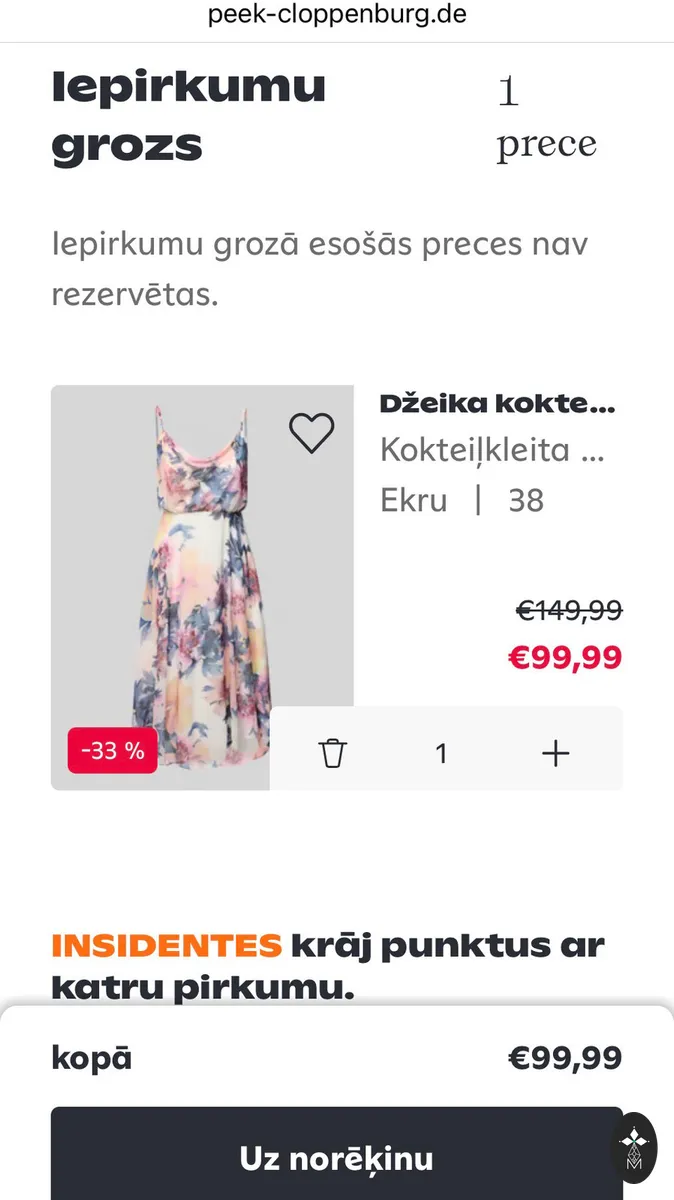Open the cocktail dress product image
The width and height of the screenshot is (674, 1200).
[202, 588]
